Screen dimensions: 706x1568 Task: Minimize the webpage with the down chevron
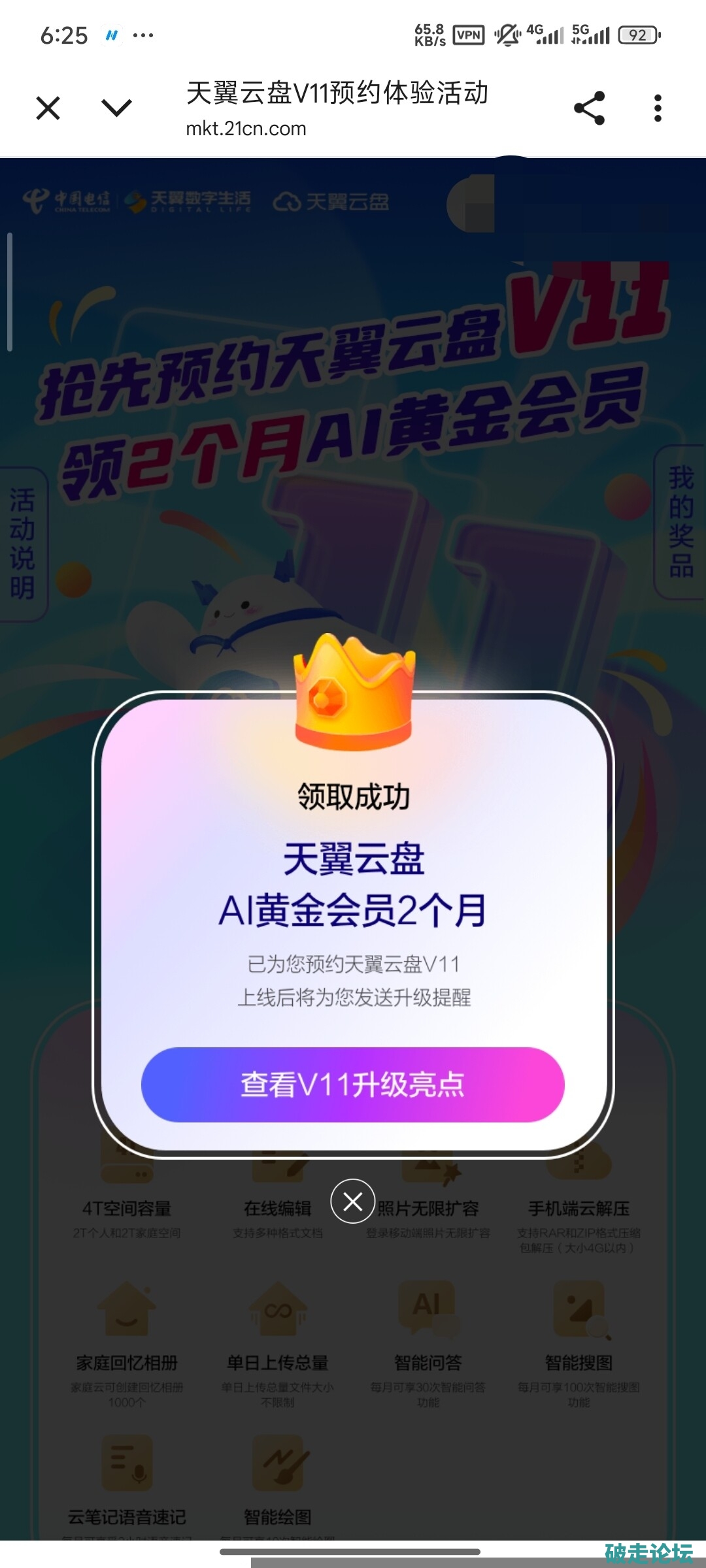pos(117,108)
